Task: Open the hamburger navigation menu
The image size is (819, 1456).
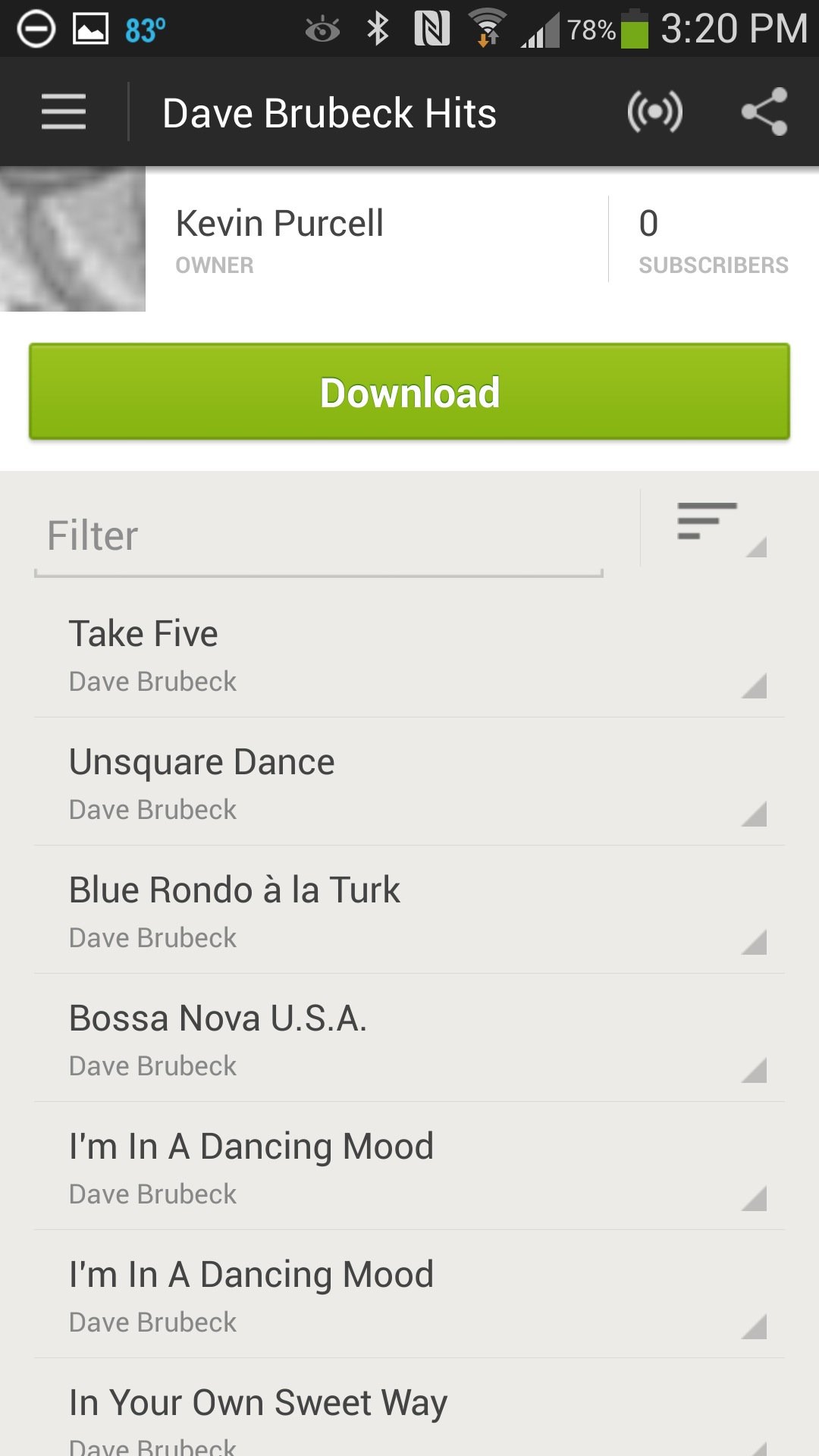Action: tap(64, 112)
